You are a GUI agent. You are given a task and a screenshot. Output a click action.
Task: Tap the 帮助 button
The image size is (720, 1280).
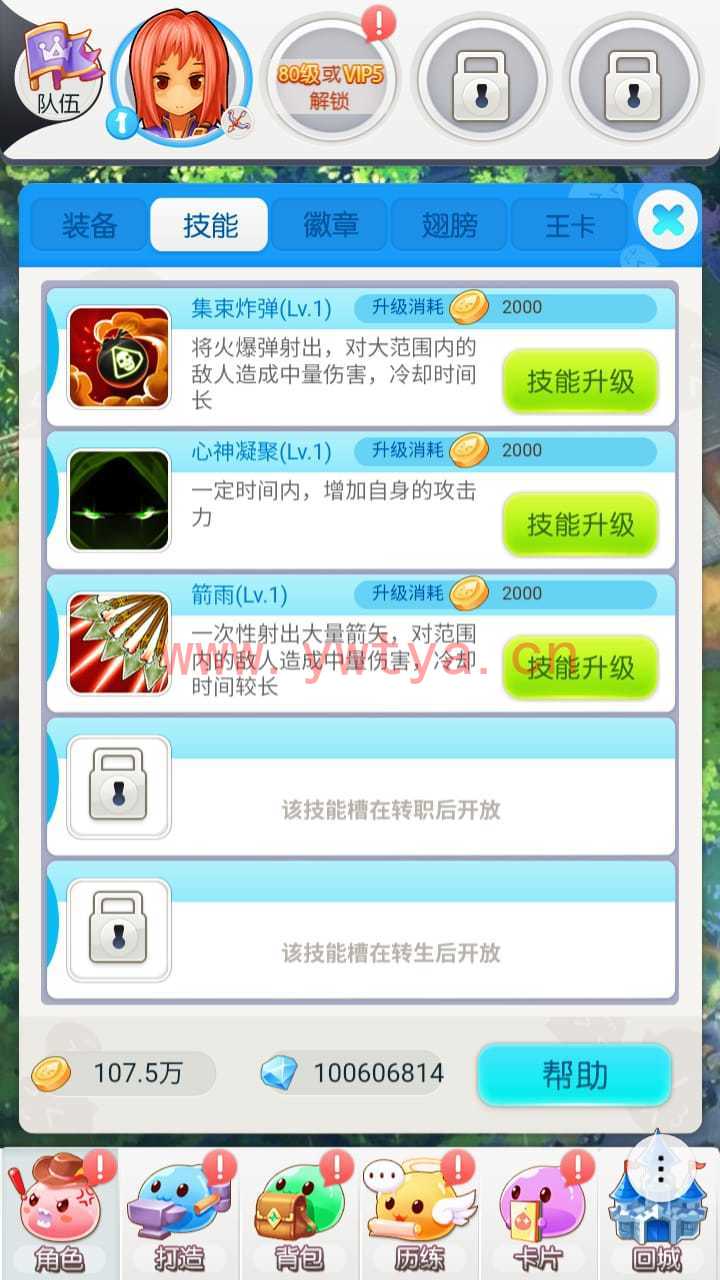tap(574, 1075)
